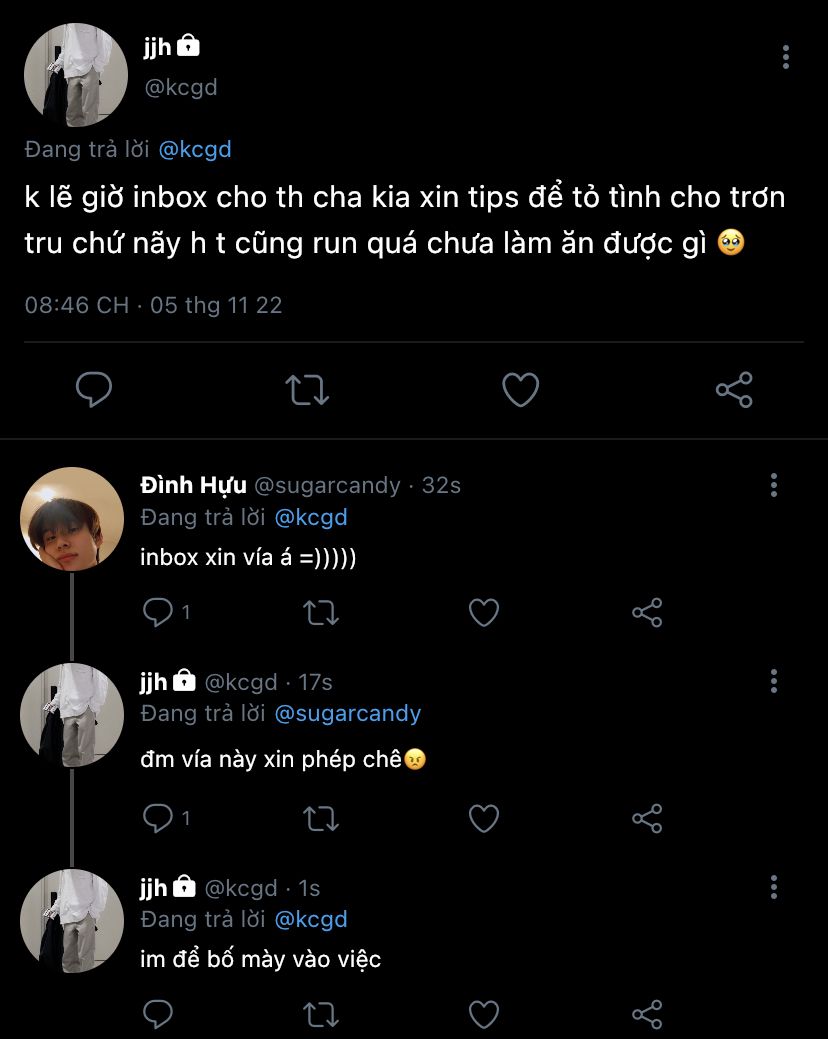Reply to Đình Hựu's tweet
Screen dimensions: 828x1039
(x=158, y=612)
